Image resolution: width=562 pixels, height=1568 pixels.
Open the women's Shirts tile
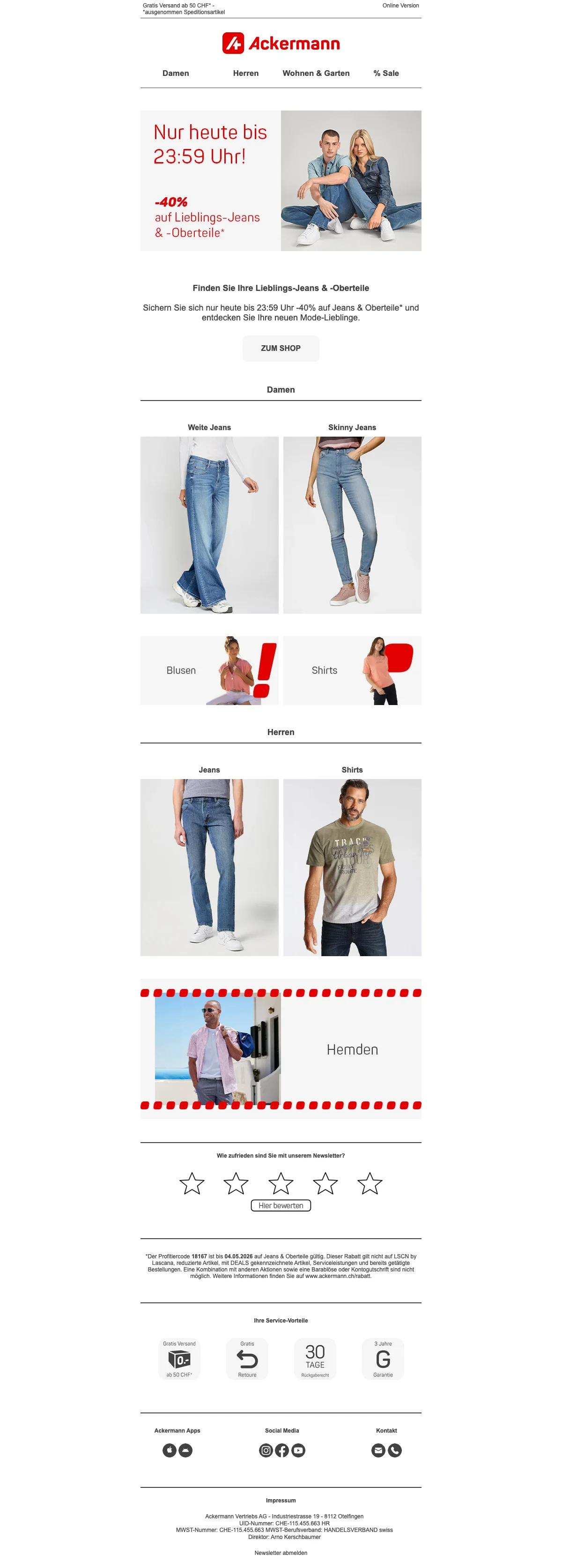pyautogui.click(x=352, y=671)
